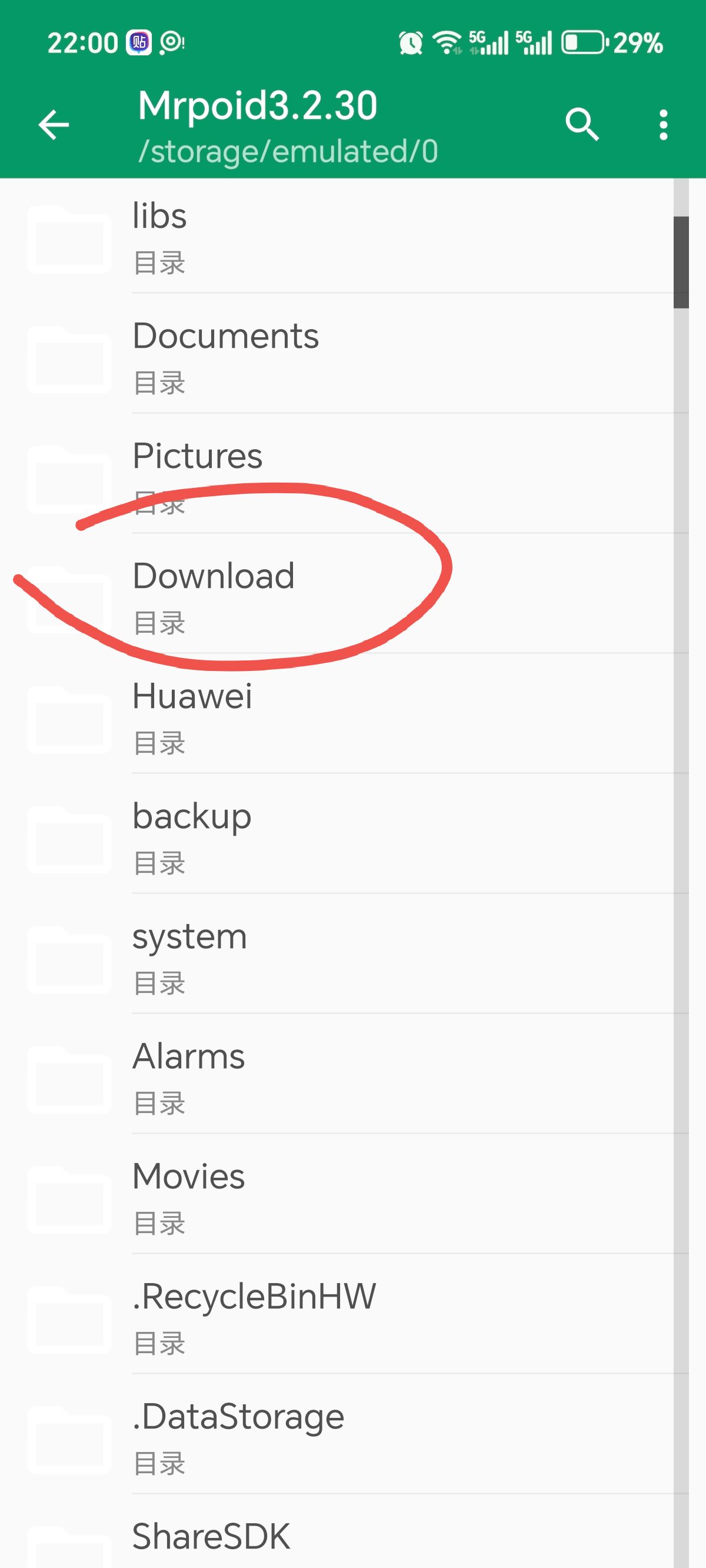The width and height of the screenshot is (706, 1568).
Task: Open the libs folder
Action: tap(341, 236)
